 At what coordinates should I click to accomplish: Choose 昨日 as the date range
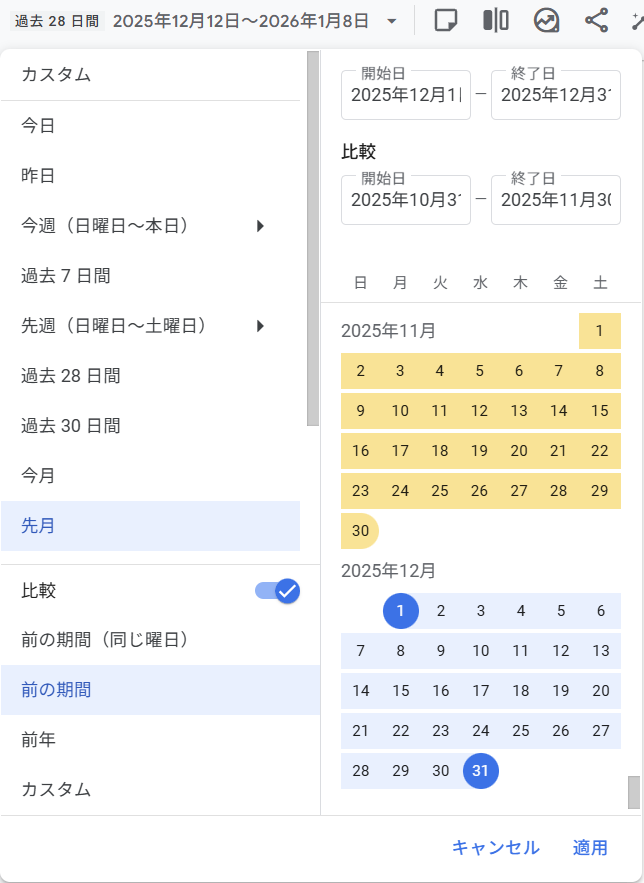(x=38, y=175)
